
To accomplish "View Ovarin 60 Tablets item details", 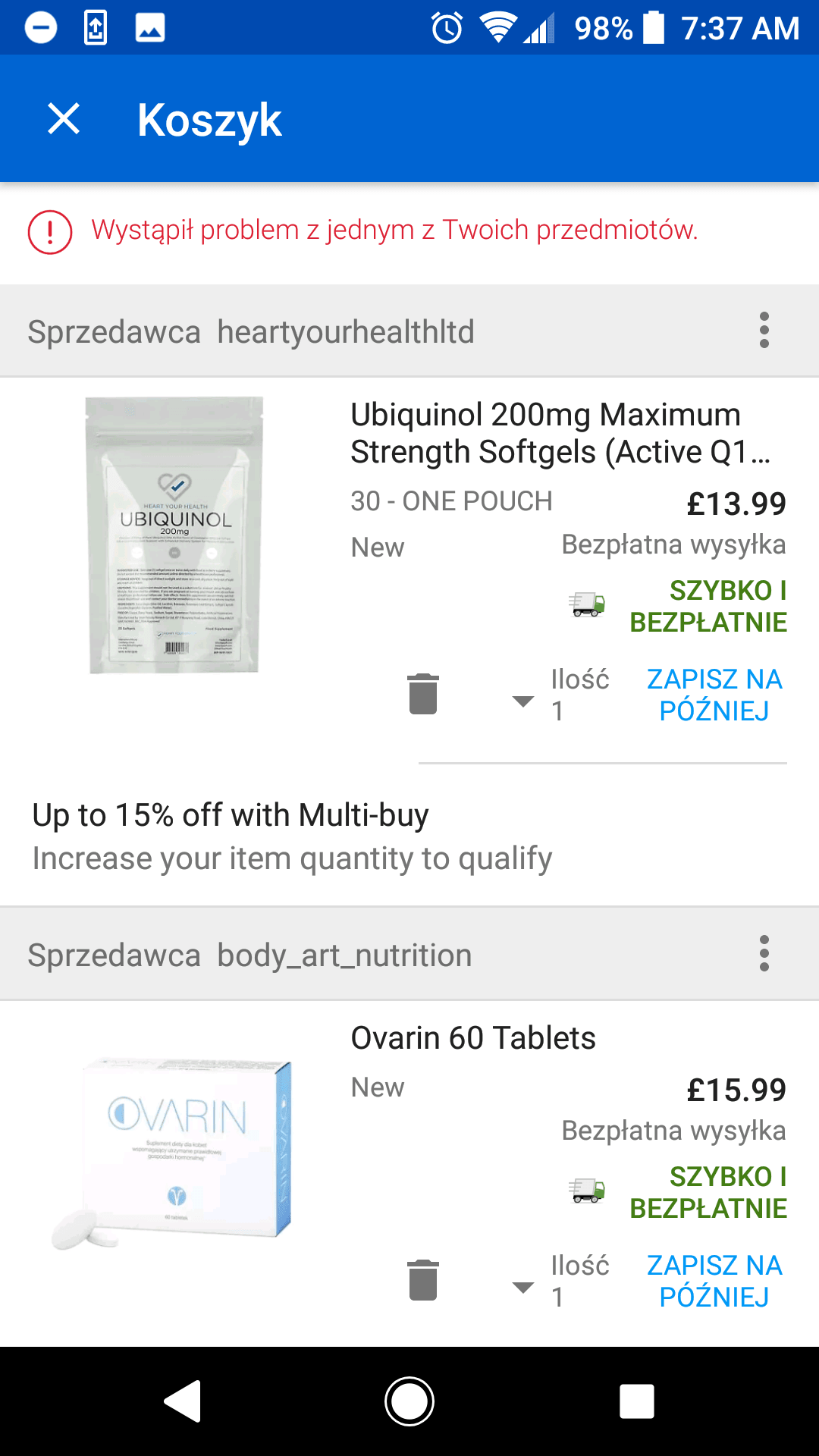I will pyautogui.click(x=473, y=1038).
